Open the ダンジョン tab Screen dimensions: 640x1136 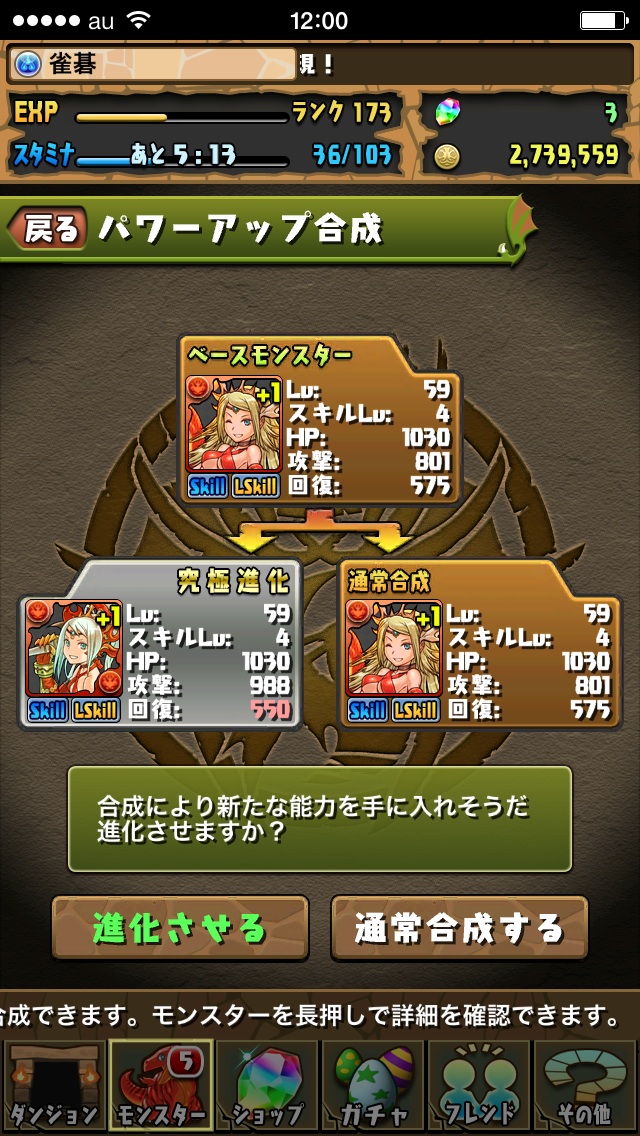[x=52, y=1086]
